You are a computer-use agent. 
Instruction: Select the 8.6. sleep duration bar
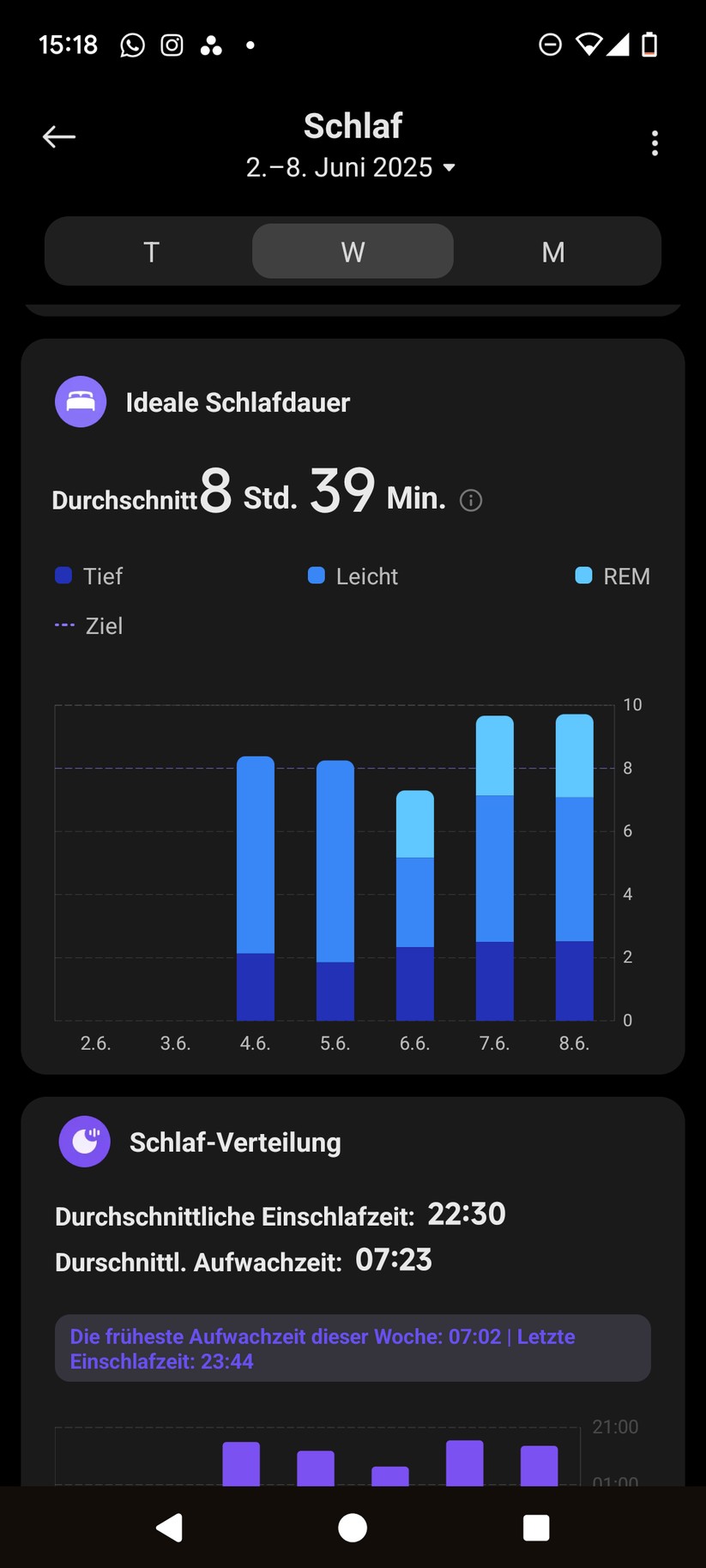(x=575, y=867)
